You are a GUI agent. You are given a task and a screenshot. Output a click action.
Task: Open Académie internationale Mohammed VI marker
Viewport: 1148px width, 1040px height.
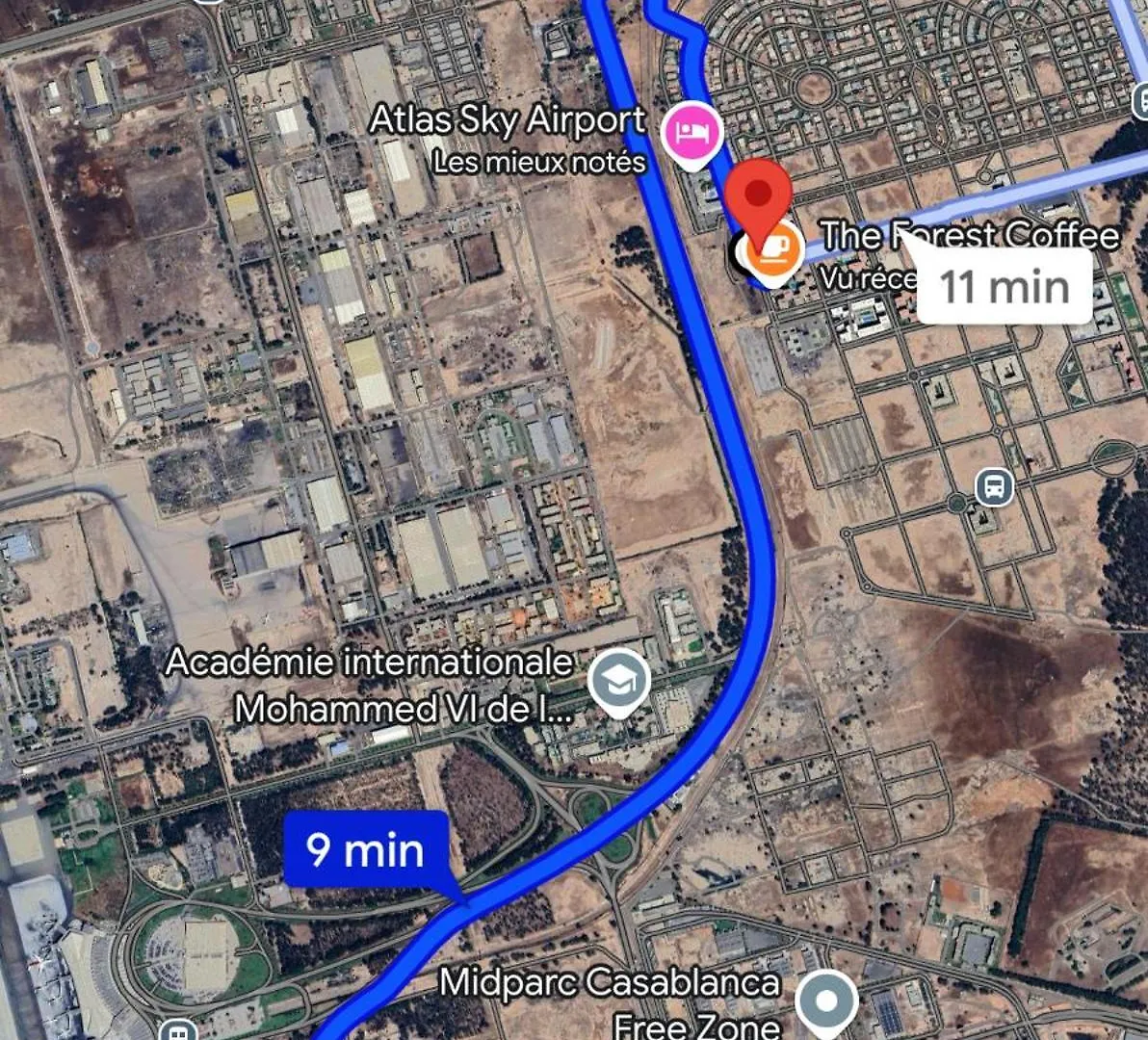tap(618, 681)
